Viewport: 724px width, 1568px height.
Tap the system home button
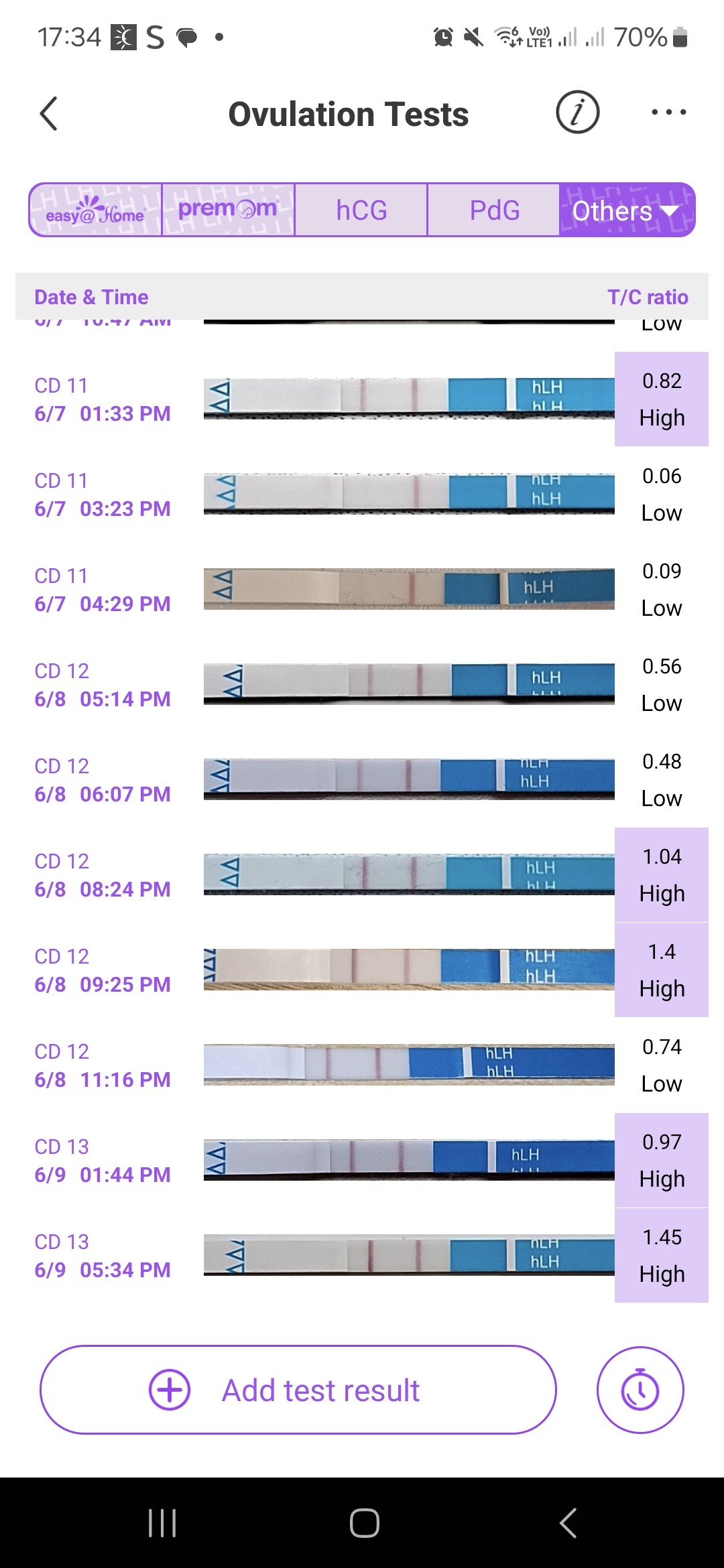(364, 1523)
